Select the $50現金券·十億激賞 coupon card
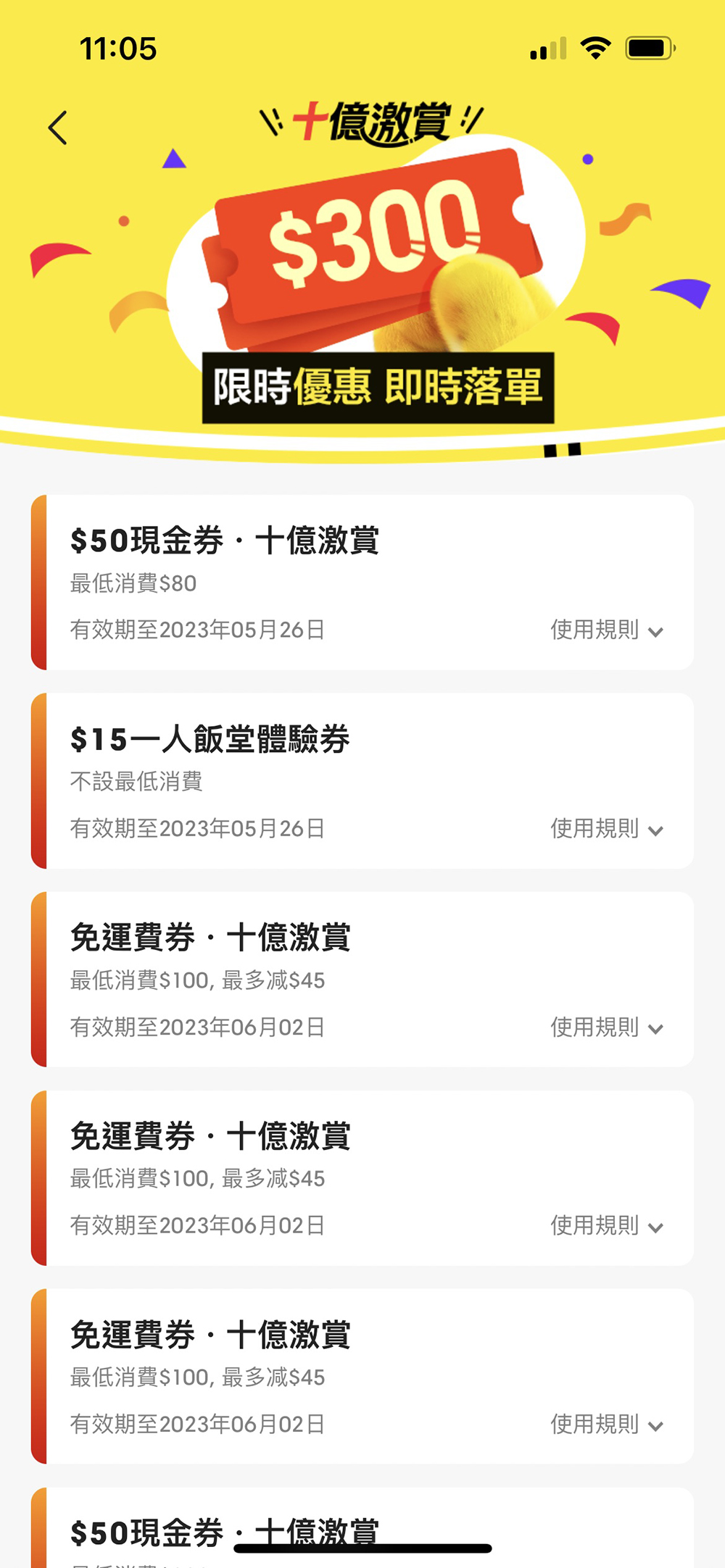Screen dimensions: 725x1568 (x=362, y=580)
